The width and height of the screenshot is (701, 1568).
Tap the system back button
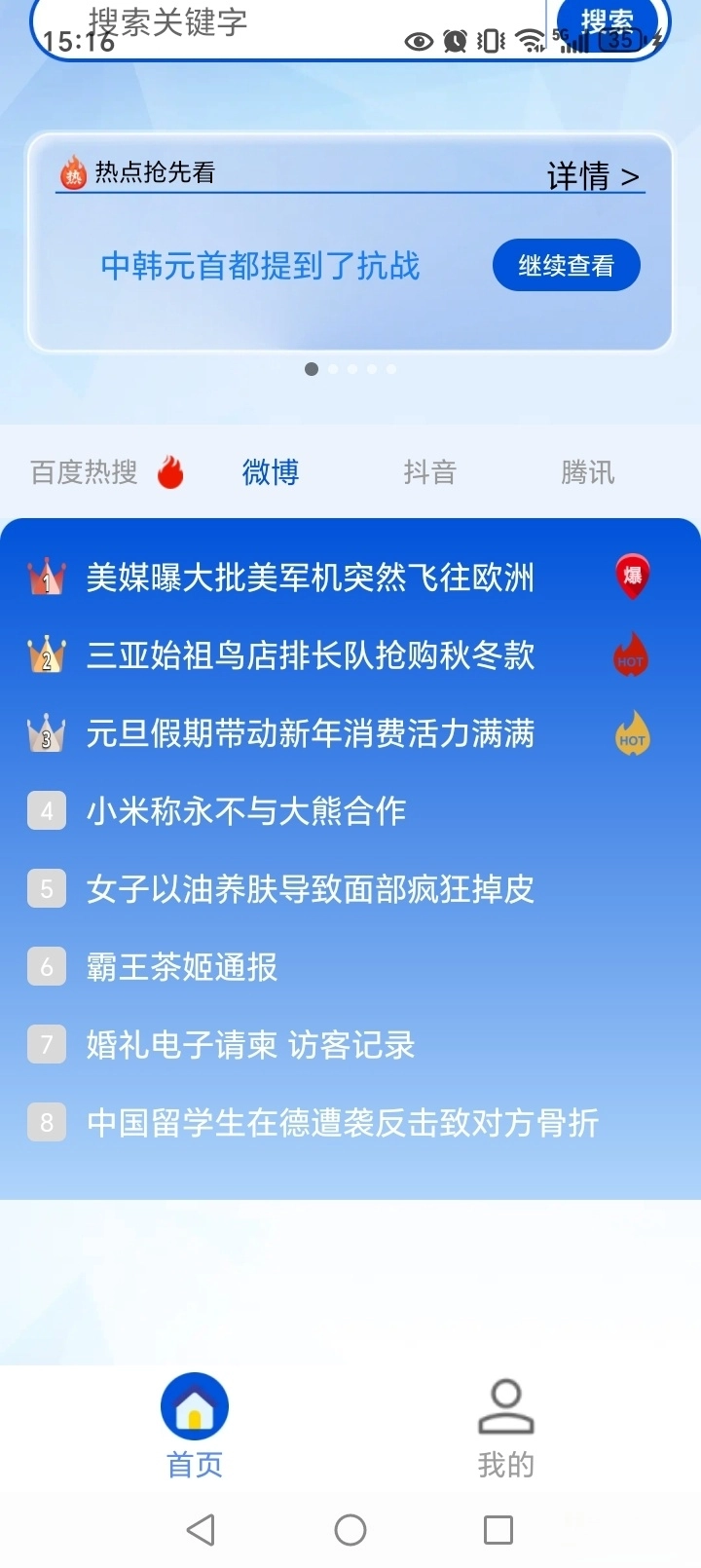201,1529
